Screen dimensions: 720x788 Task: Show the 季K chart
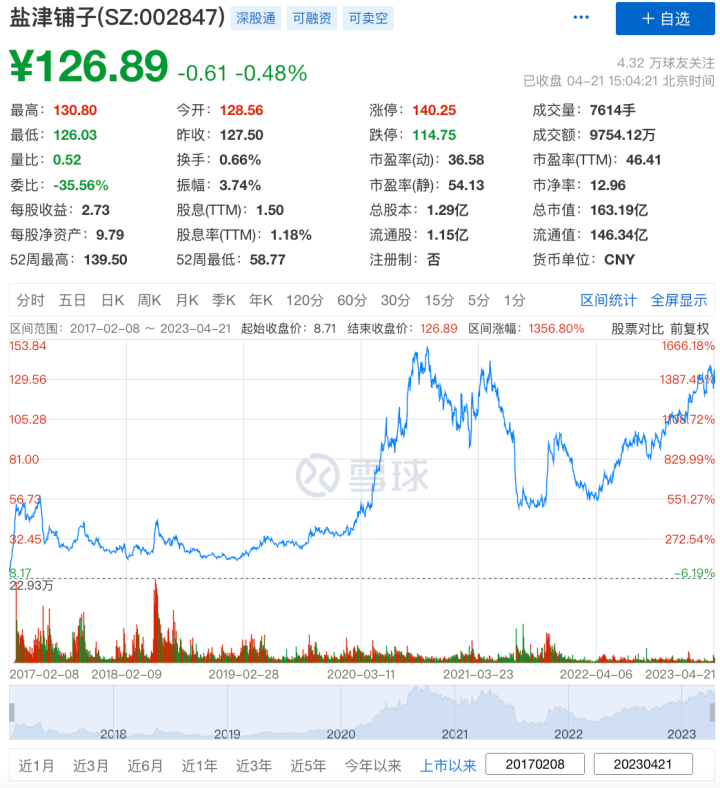(224, 300)
